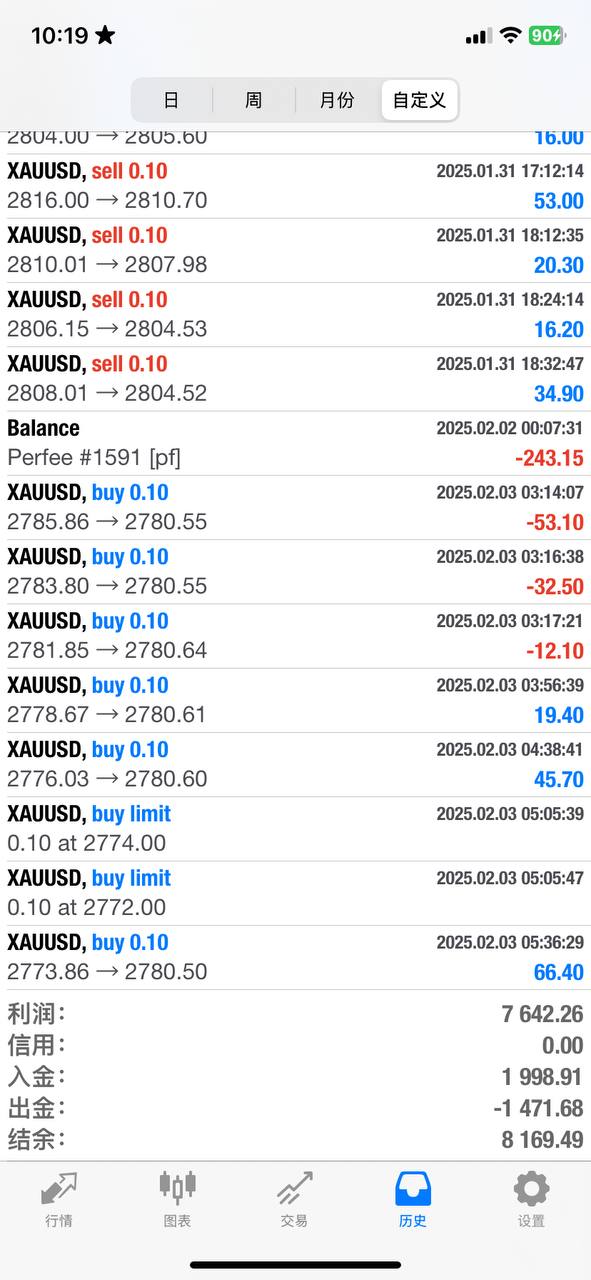The width and height of the screenshot is (591, 1280).
Task: Open the Balance Perfee #1591 entry
Action: pos(295,443)
